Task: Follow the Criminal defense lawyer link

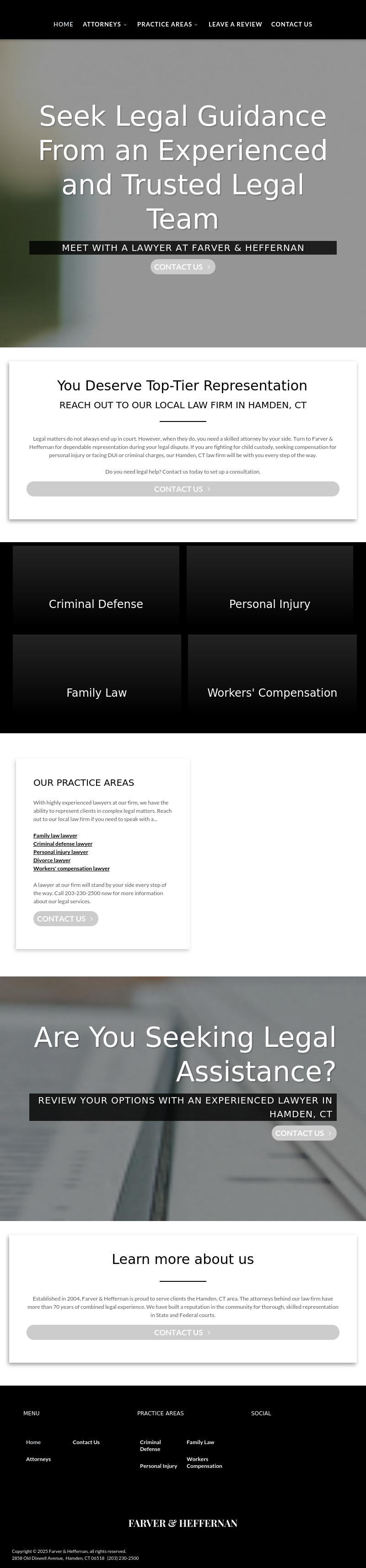Action: (63, 843)
